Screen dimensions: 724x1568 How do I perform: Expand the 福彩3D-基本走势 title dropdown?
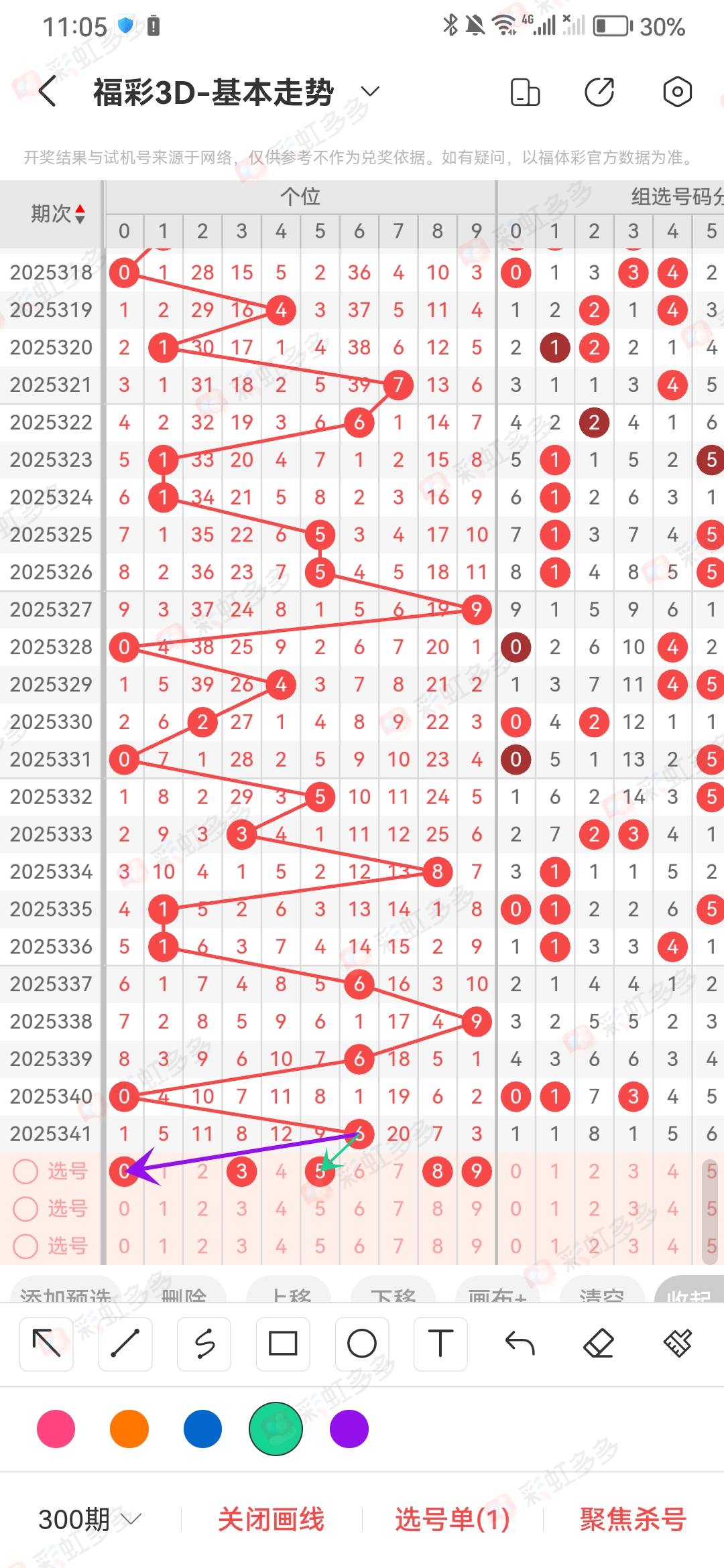370,92
